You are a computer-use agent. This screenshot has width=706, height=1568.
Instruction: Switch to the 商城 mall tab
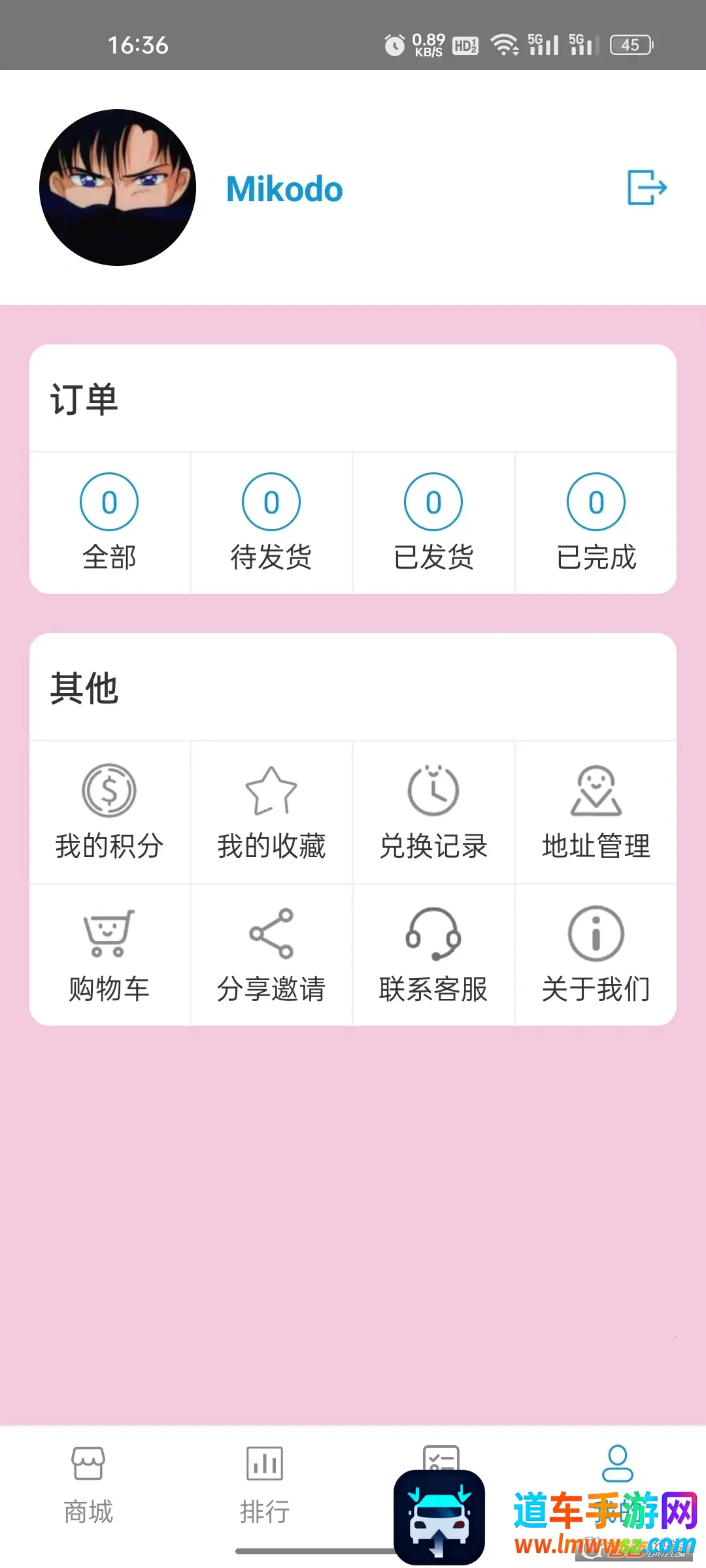[x=88, y=1484]
